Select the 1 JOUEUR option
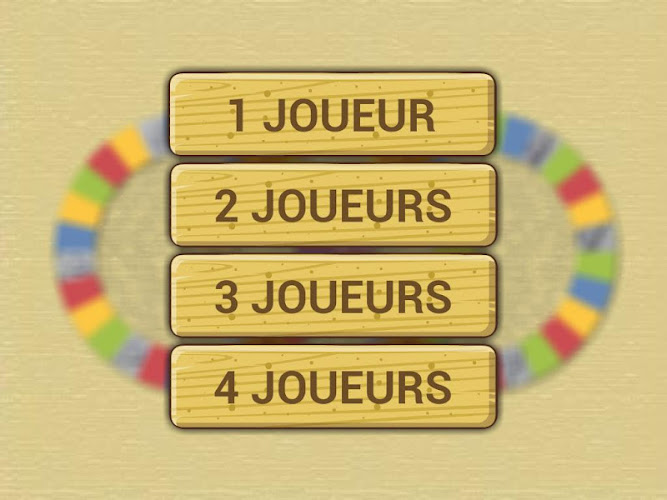This screenshot has height=500, width=667. [332, 114]
